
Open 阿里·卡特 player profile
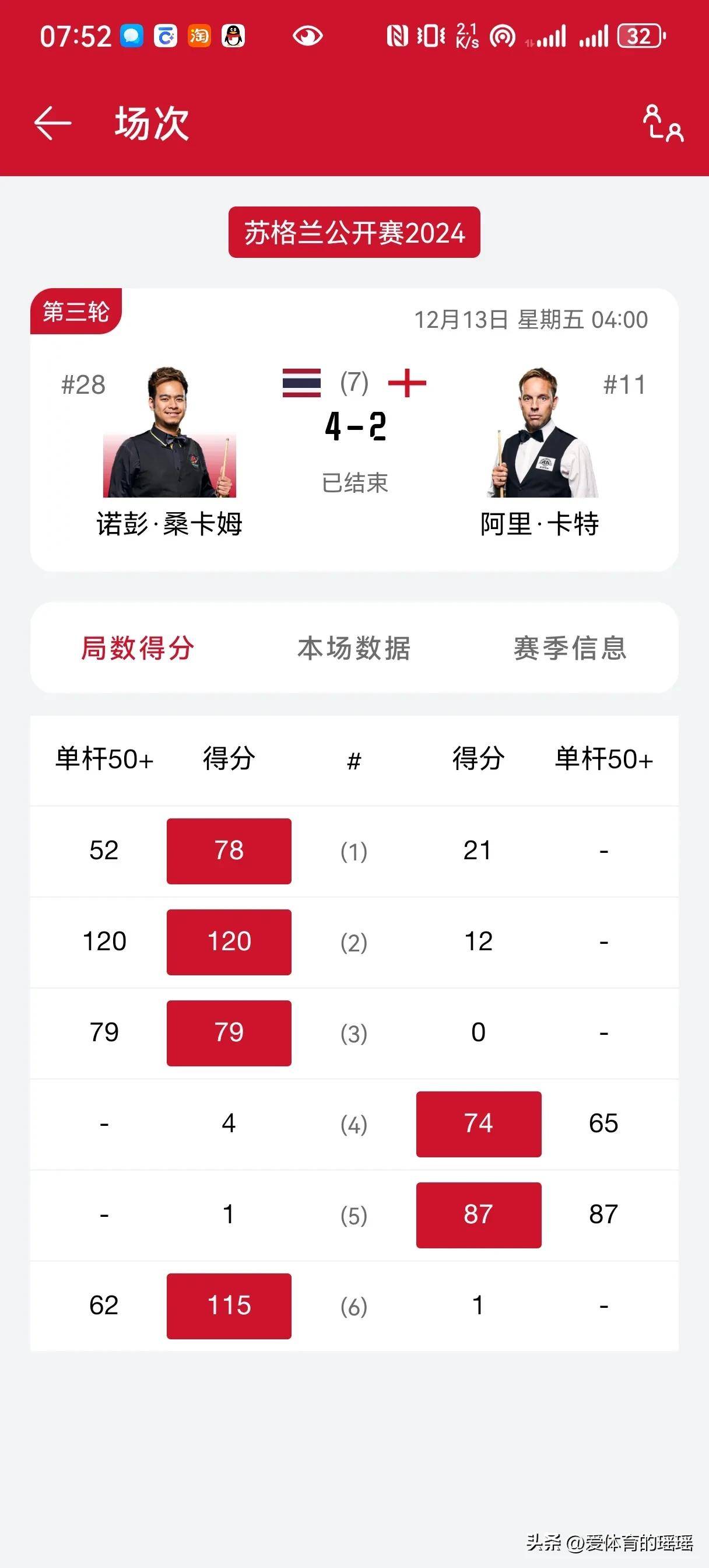(x=540, y=433)
